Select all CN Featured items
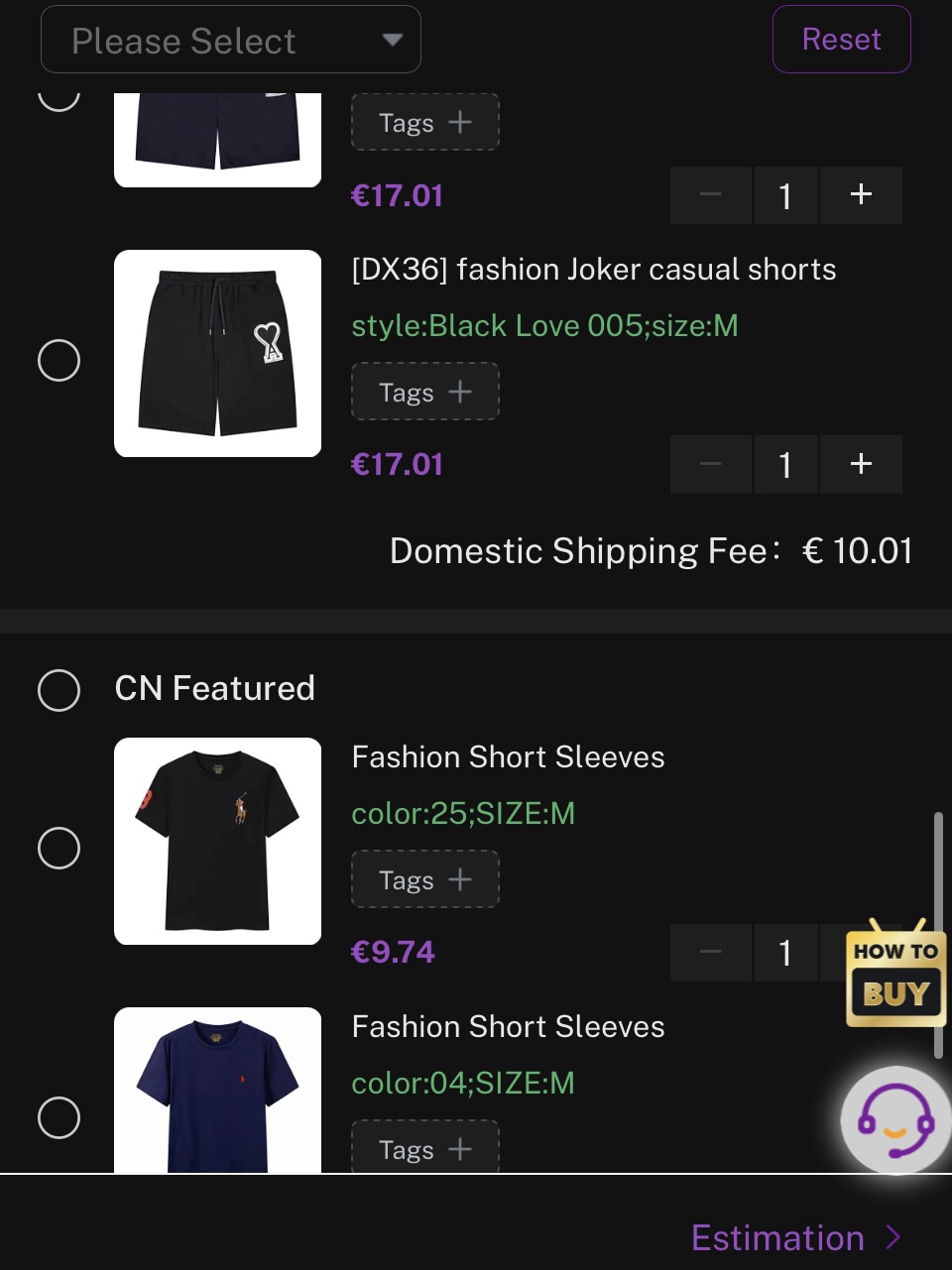Viewport: 952px width, 1270px height. tap(59, 690)
